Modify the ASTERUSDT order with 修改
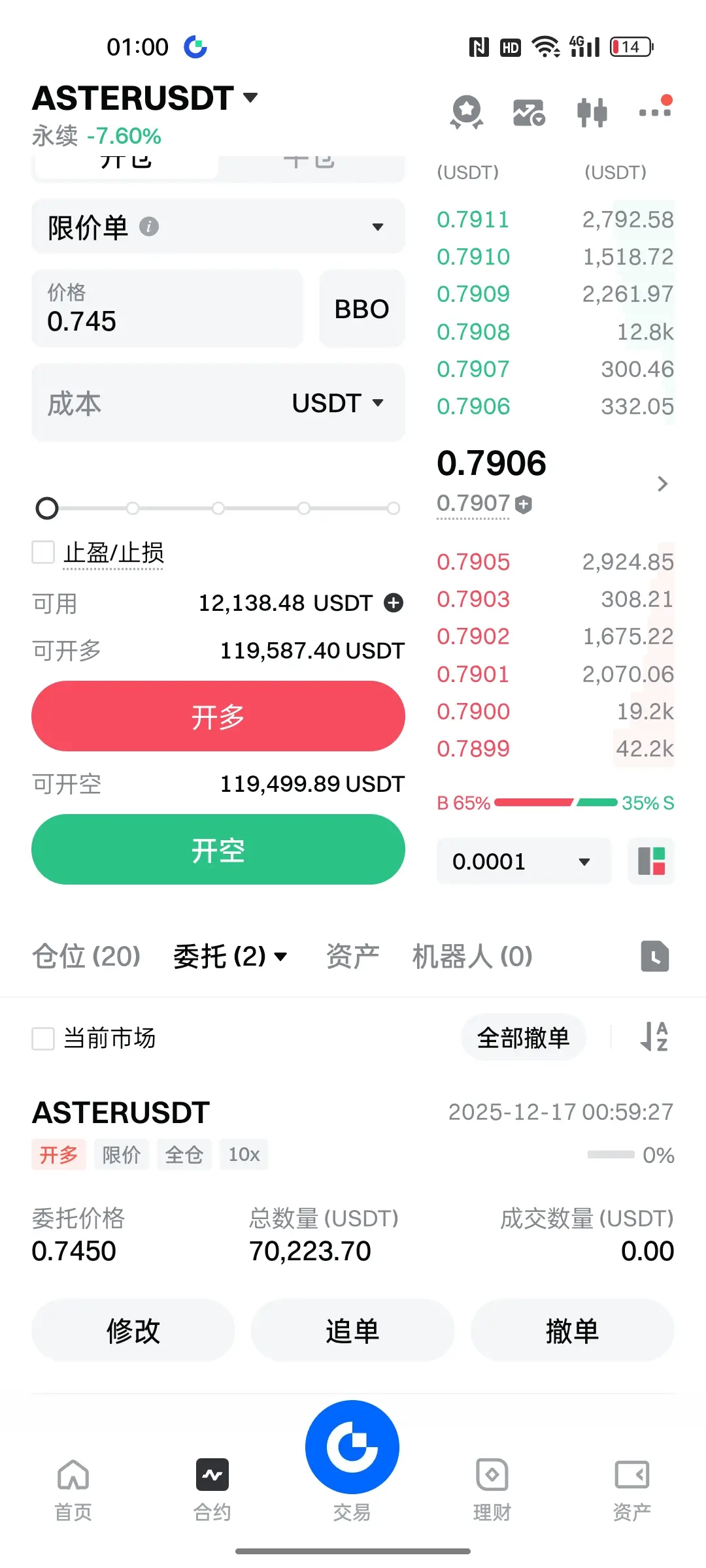This screenshot has height=1568, width=706. pyautogui.click(x=133, y=1330)
